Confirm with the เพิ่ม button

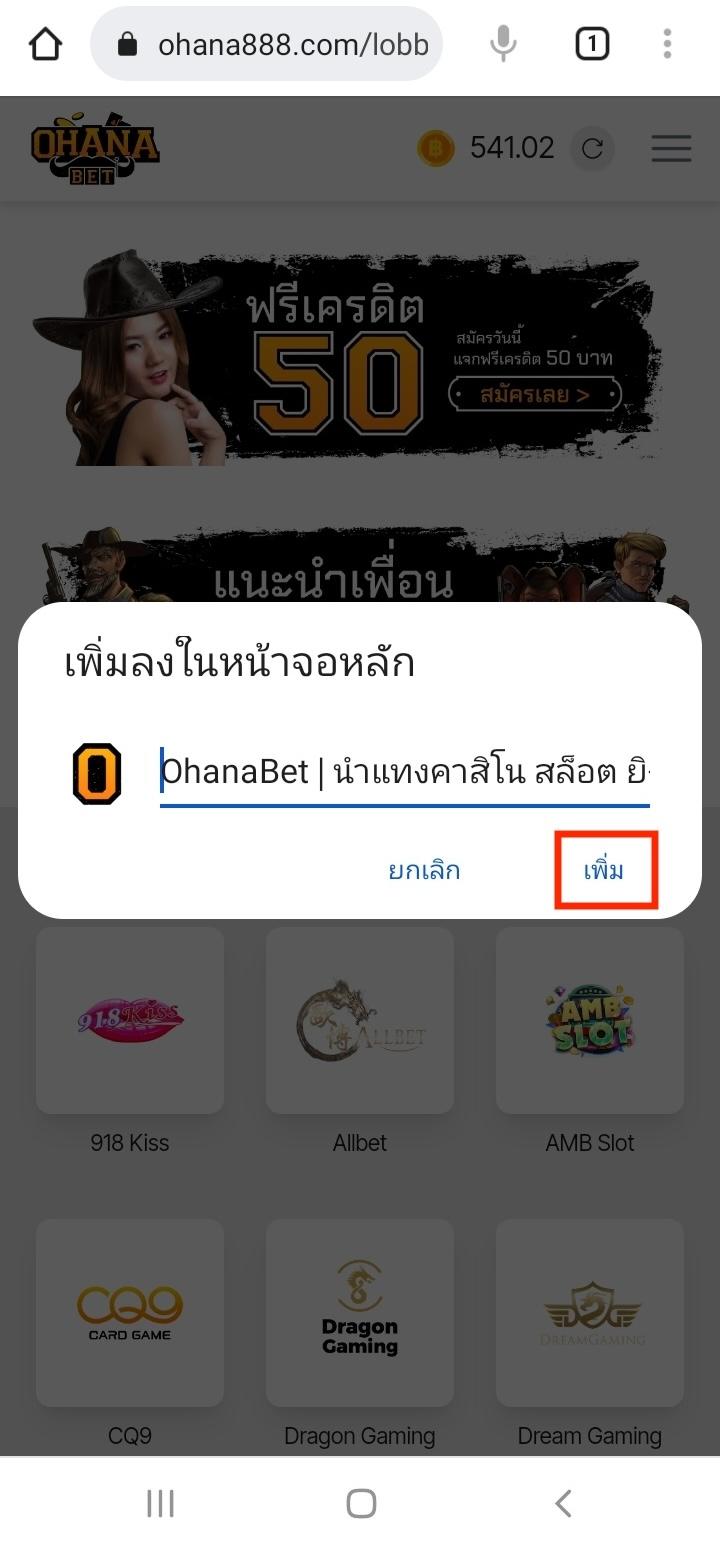pos(606,870)
